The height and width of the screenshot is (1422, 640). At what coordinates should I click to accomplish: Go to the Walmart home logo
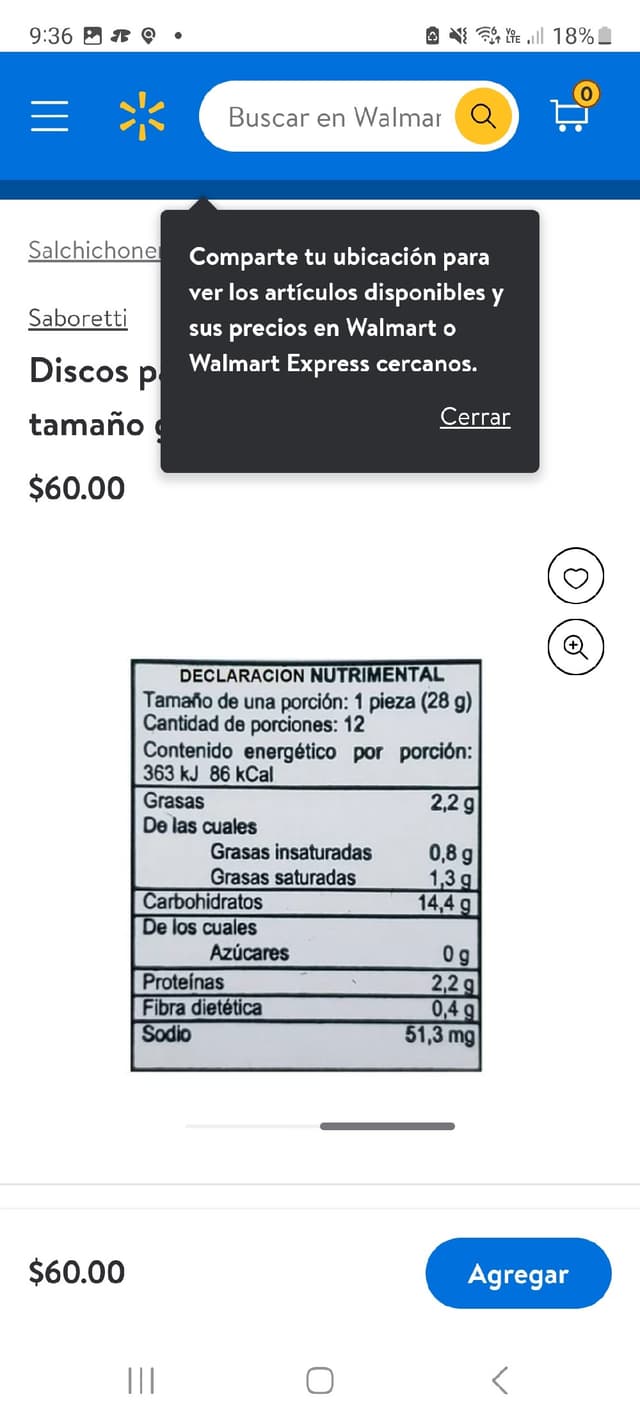click(142, 117)
